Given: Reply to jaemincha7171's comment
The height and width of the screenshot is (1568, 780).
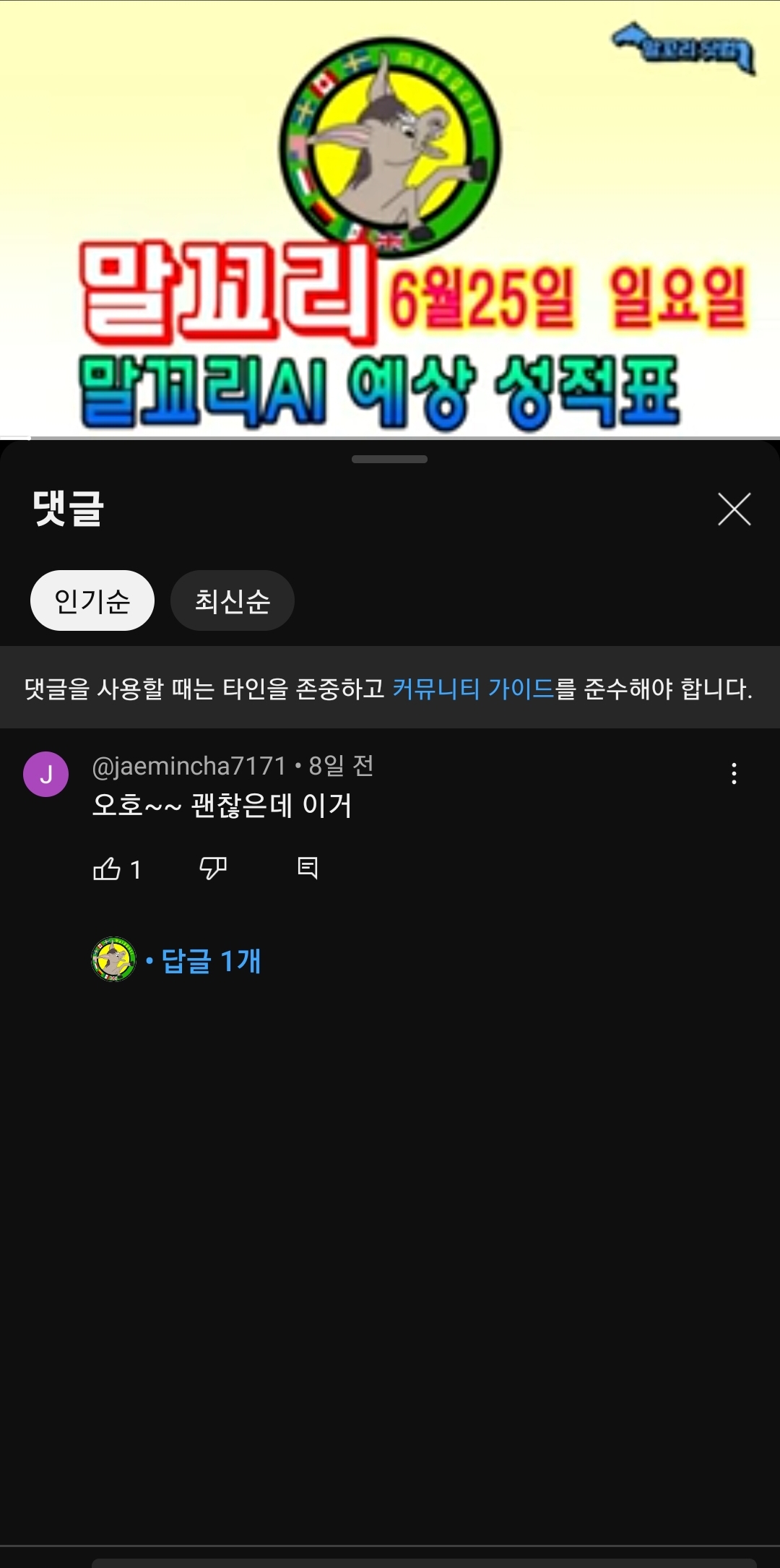Looking at the screenshot, I should pyautogui.click(x=308, y=868).
